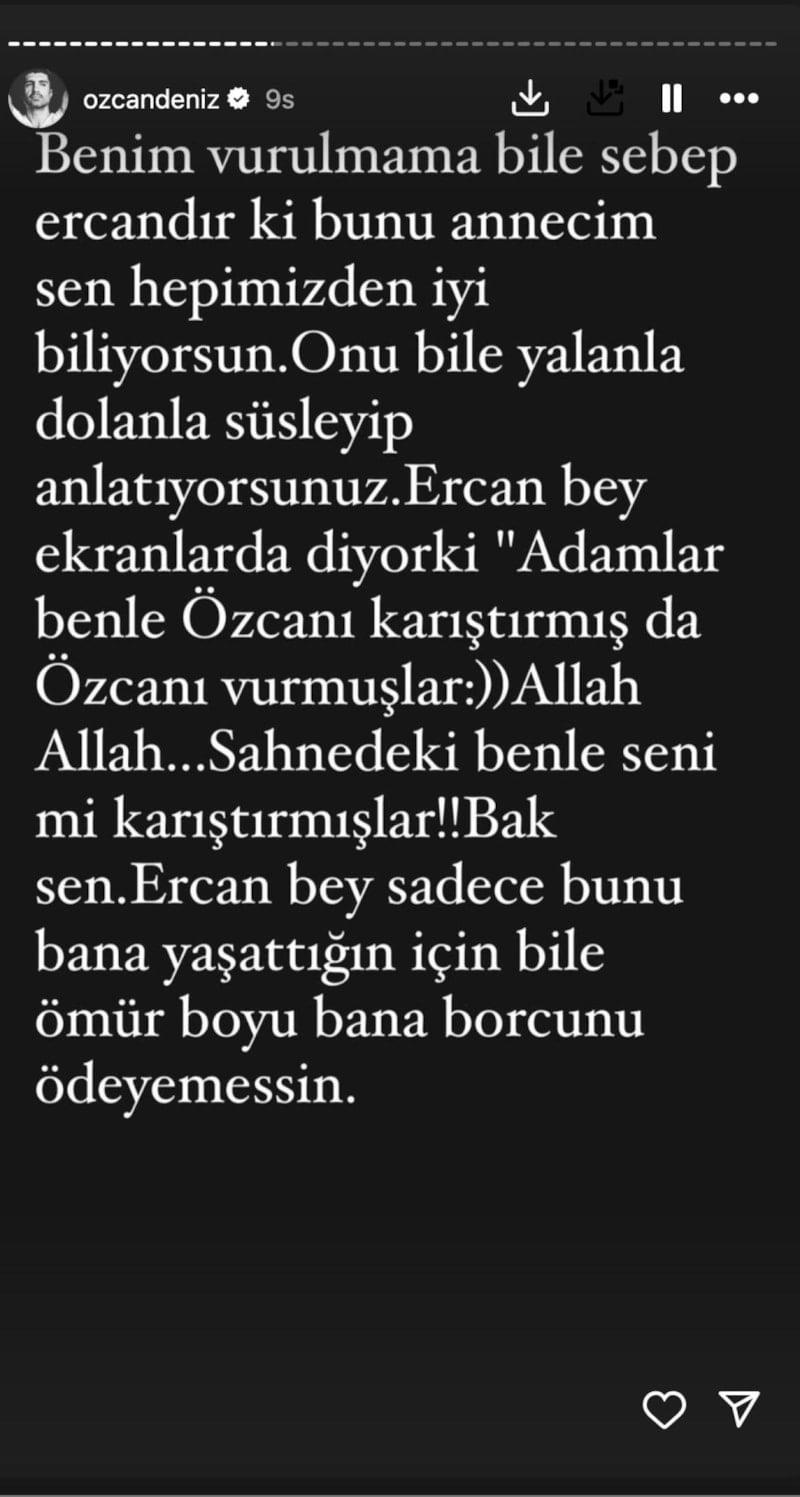Screen dimensions: 800x1497
Task: Like this story with the heart
Action: click(x=664, y=1409)
